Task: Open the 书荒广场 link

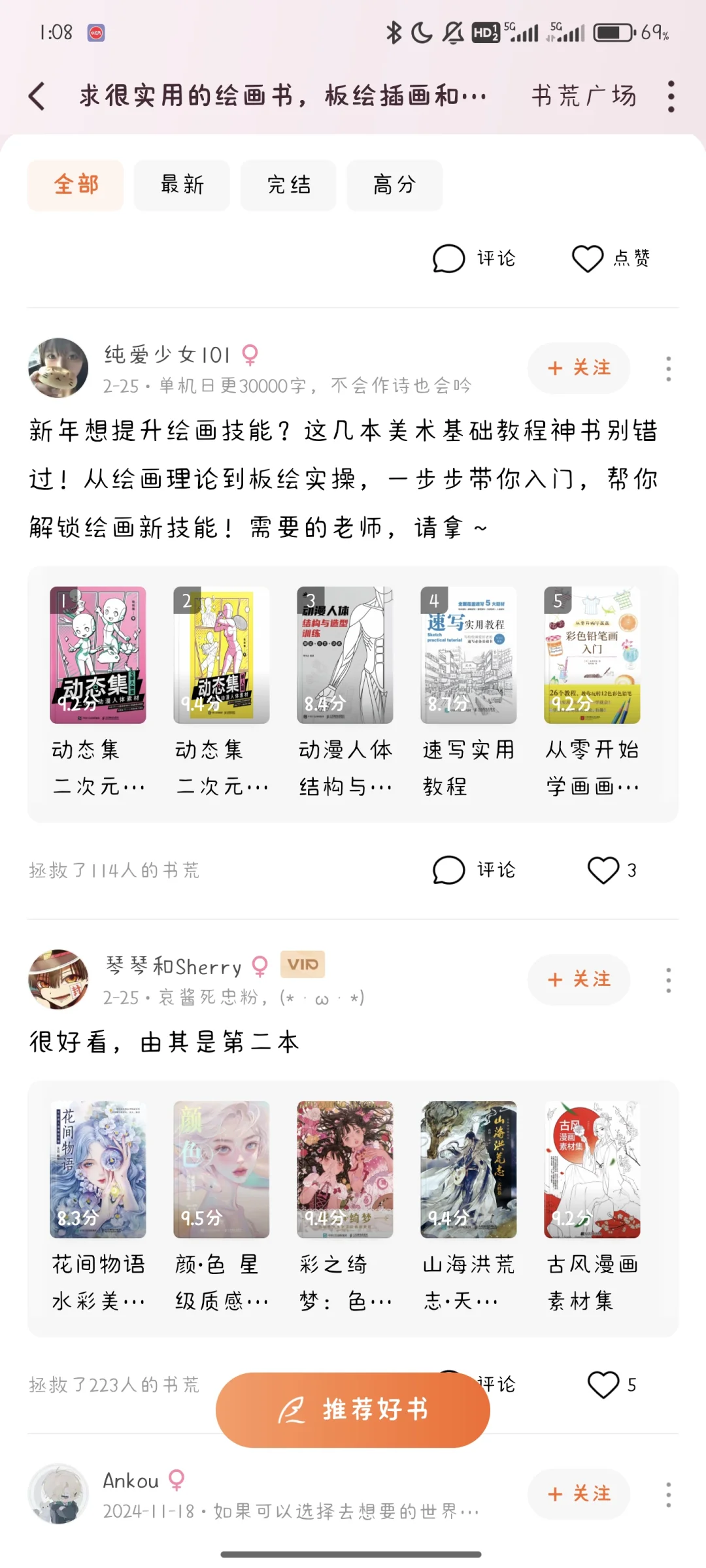Action: [584, 96]
